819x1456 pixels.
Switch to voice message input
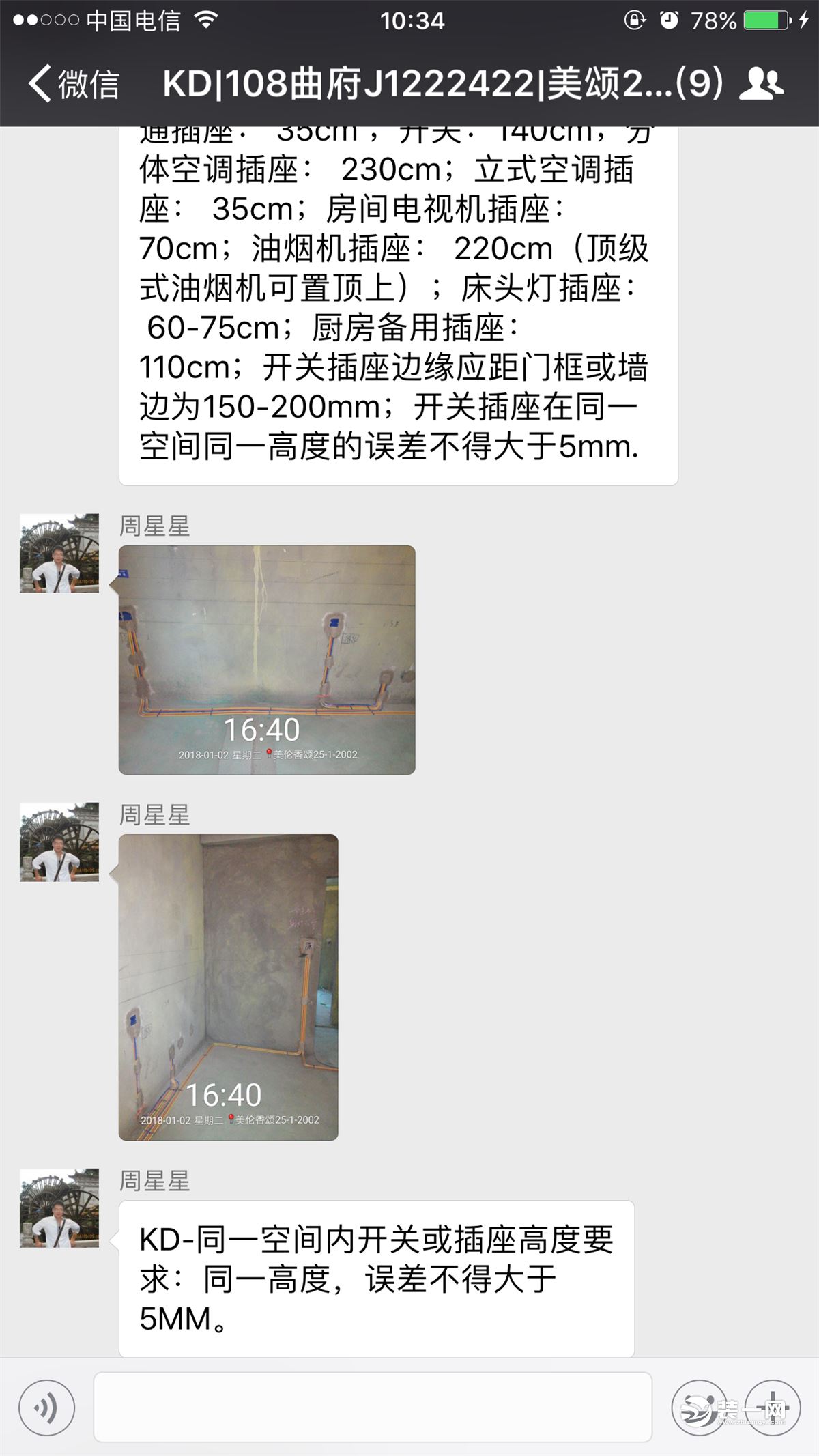click(46, 1408)
